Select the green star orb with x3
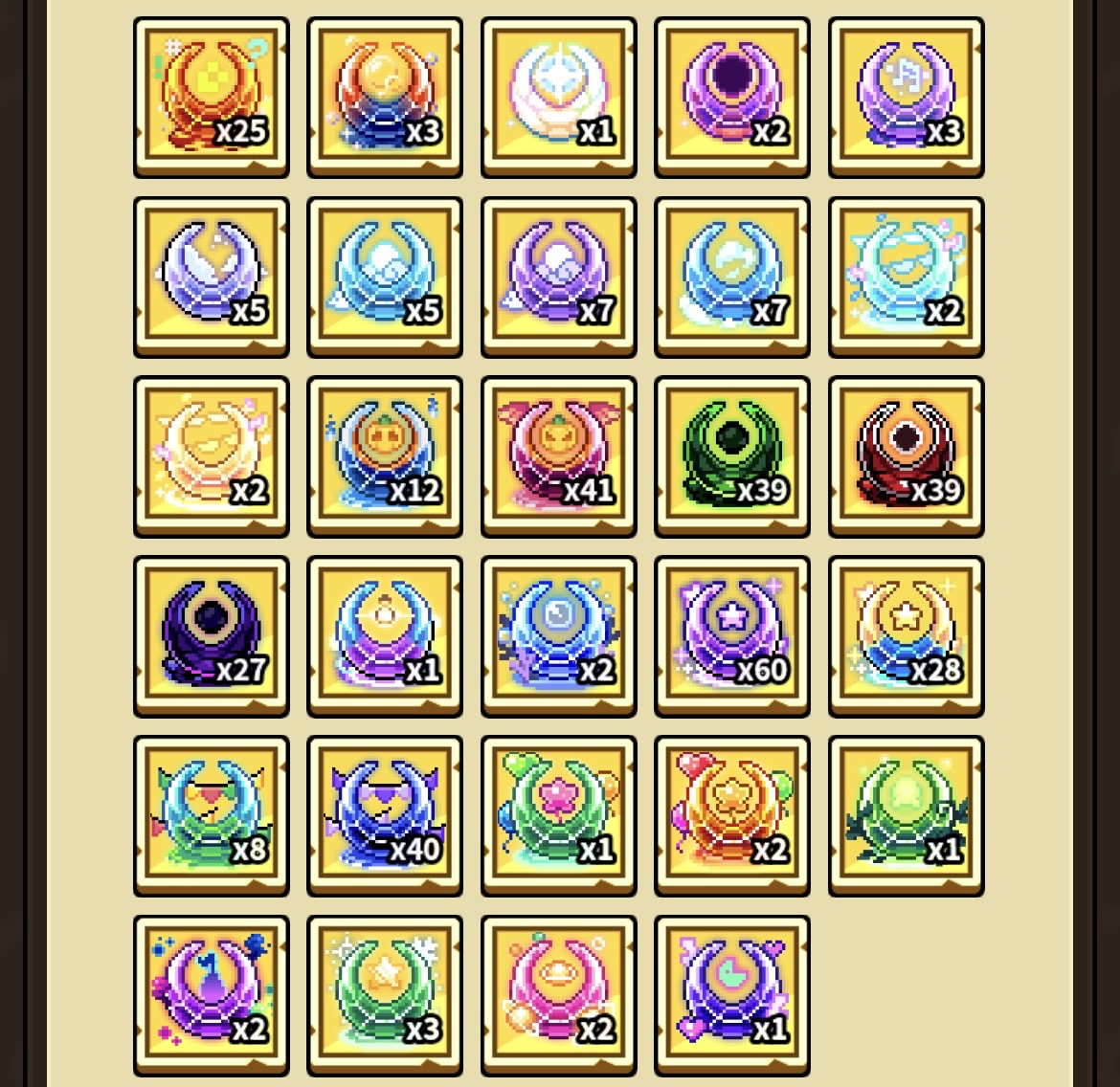 pyautogui.click(x=385, y=996)
